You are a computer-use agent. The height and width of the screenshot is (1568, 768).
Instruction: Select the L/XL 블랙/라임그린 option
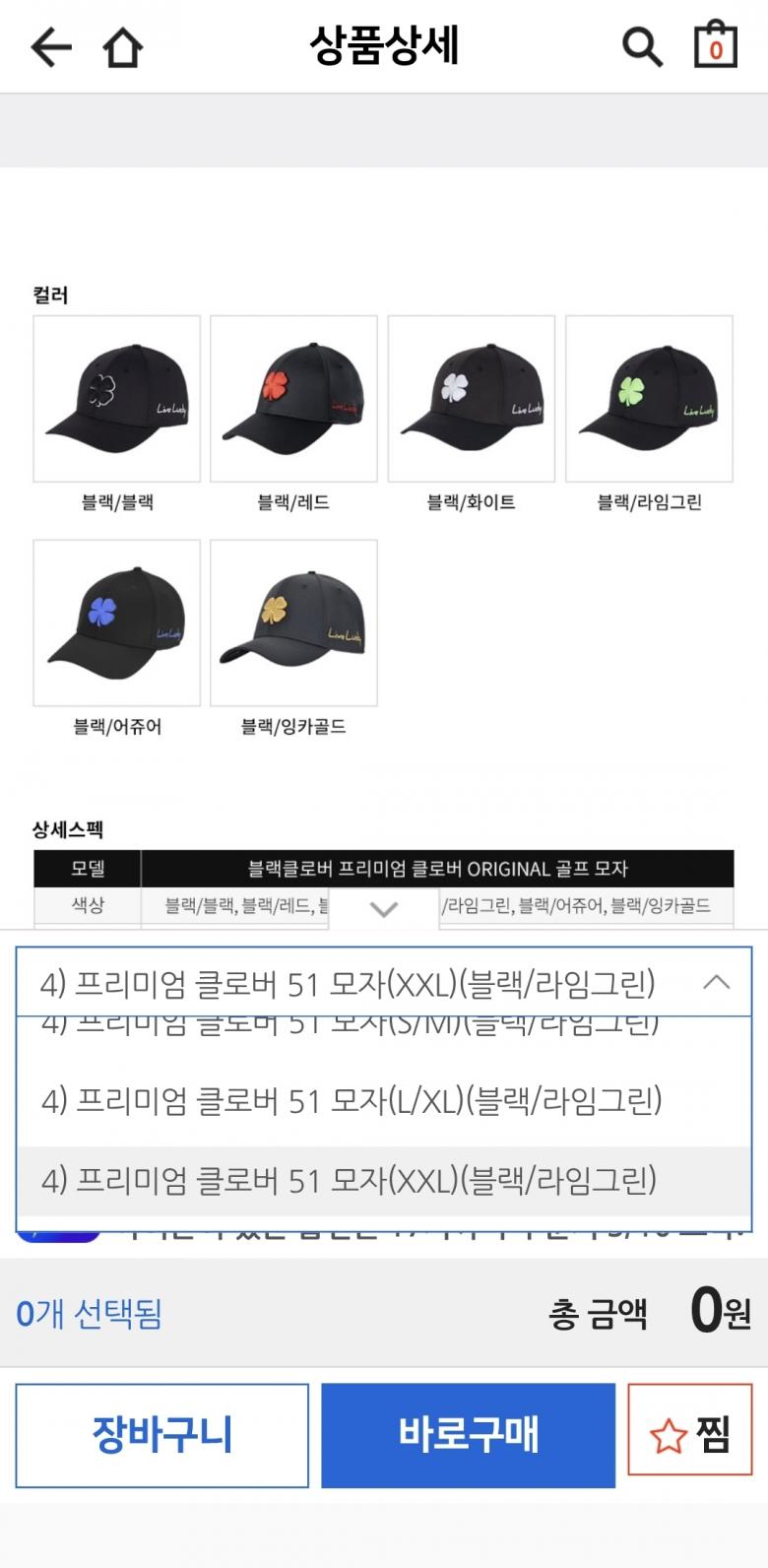pos(352,1100)
